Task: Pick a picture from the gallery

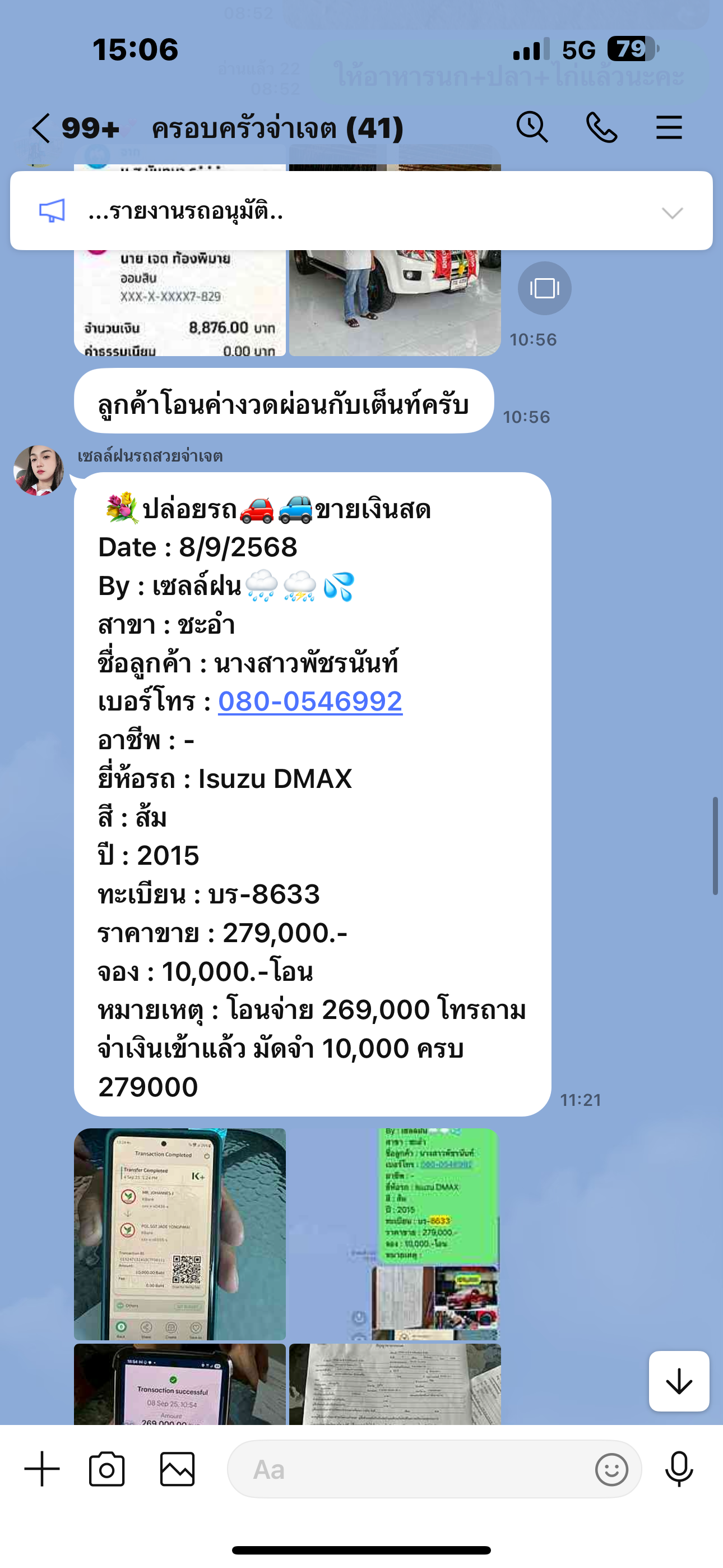Action: (x=177, y=1469)
